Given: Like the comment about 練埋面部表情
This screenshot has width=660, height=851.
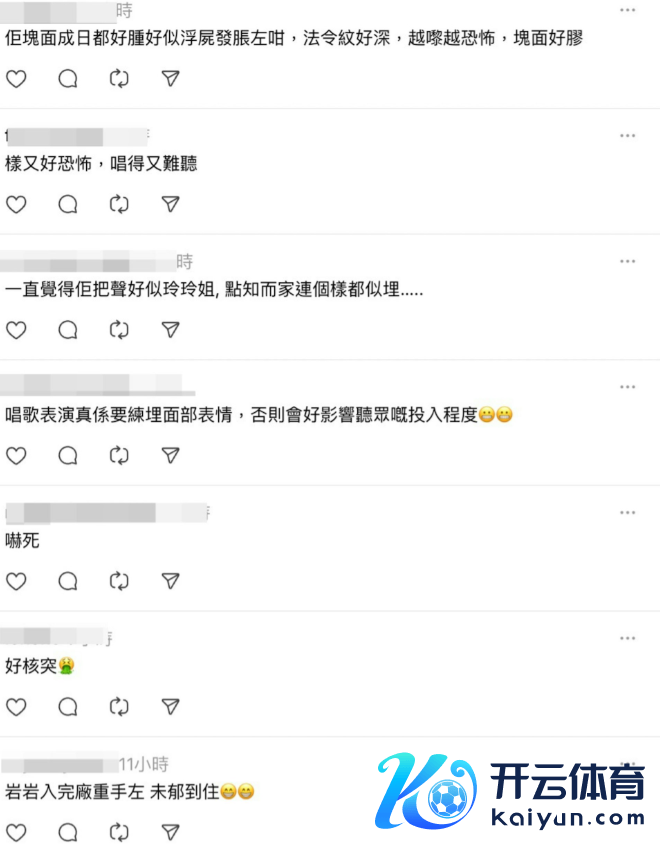Looking at the screenshot, I should 16,456.
